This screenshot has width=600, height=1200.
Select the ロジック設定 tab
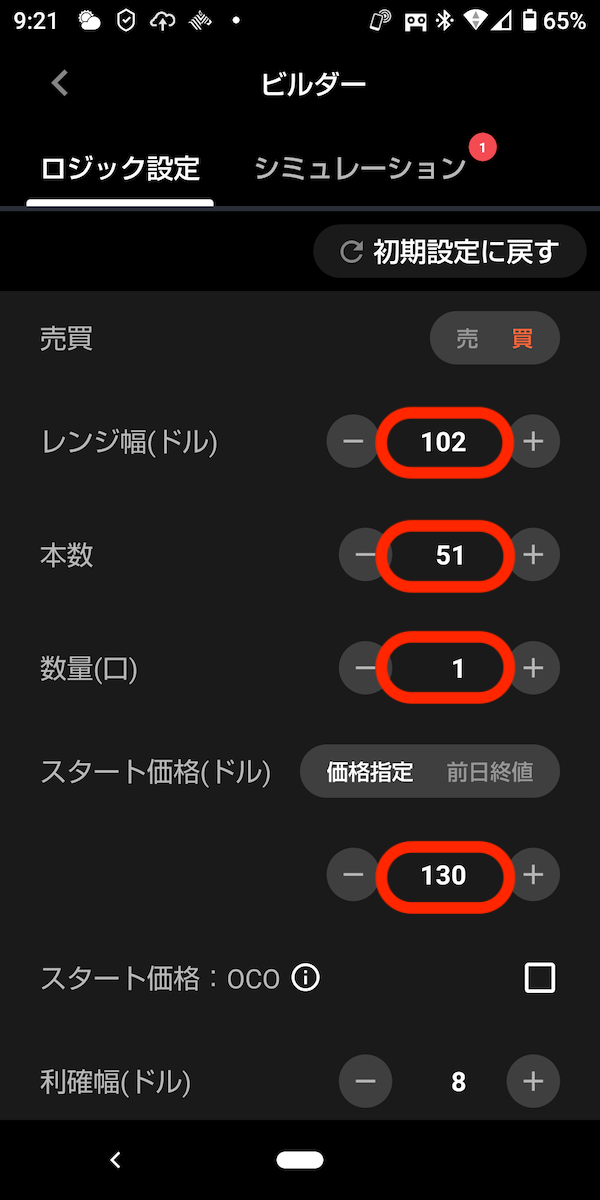(120, 168)
